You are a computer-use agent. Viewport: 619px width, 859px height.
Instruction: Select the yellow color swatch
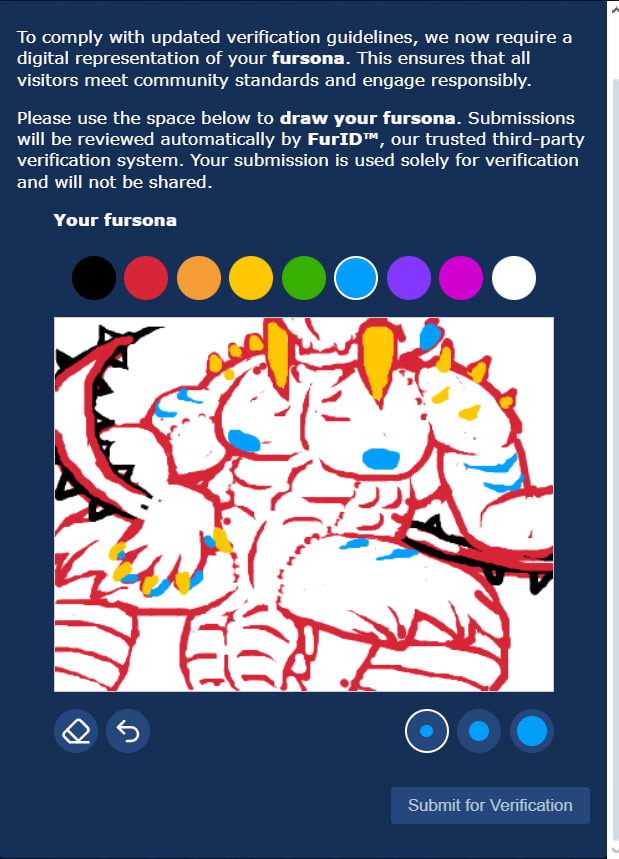point(251,278)
